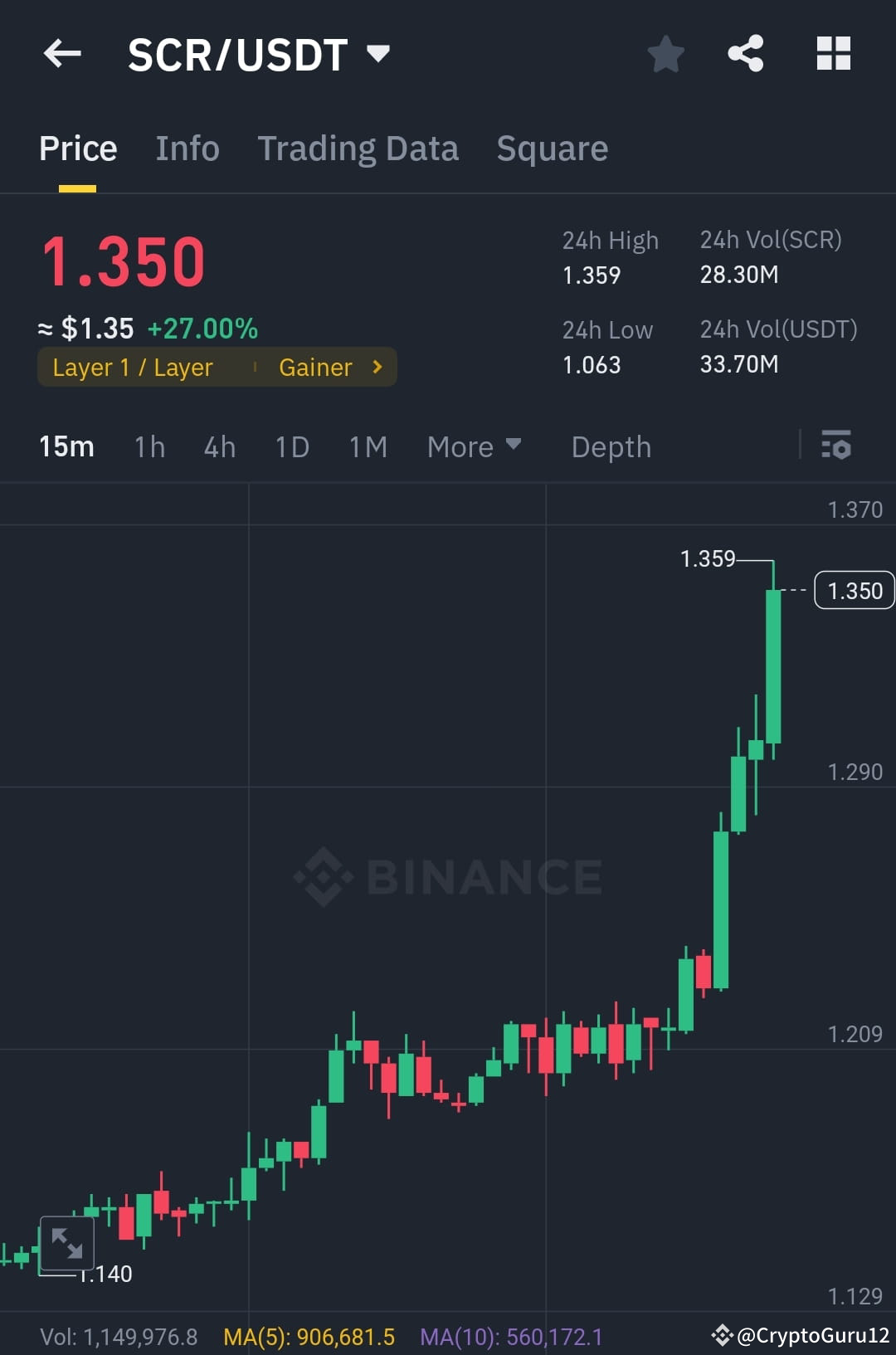Expand the More timeframe options
The image size is (896, 1355).
coord(474,446)
